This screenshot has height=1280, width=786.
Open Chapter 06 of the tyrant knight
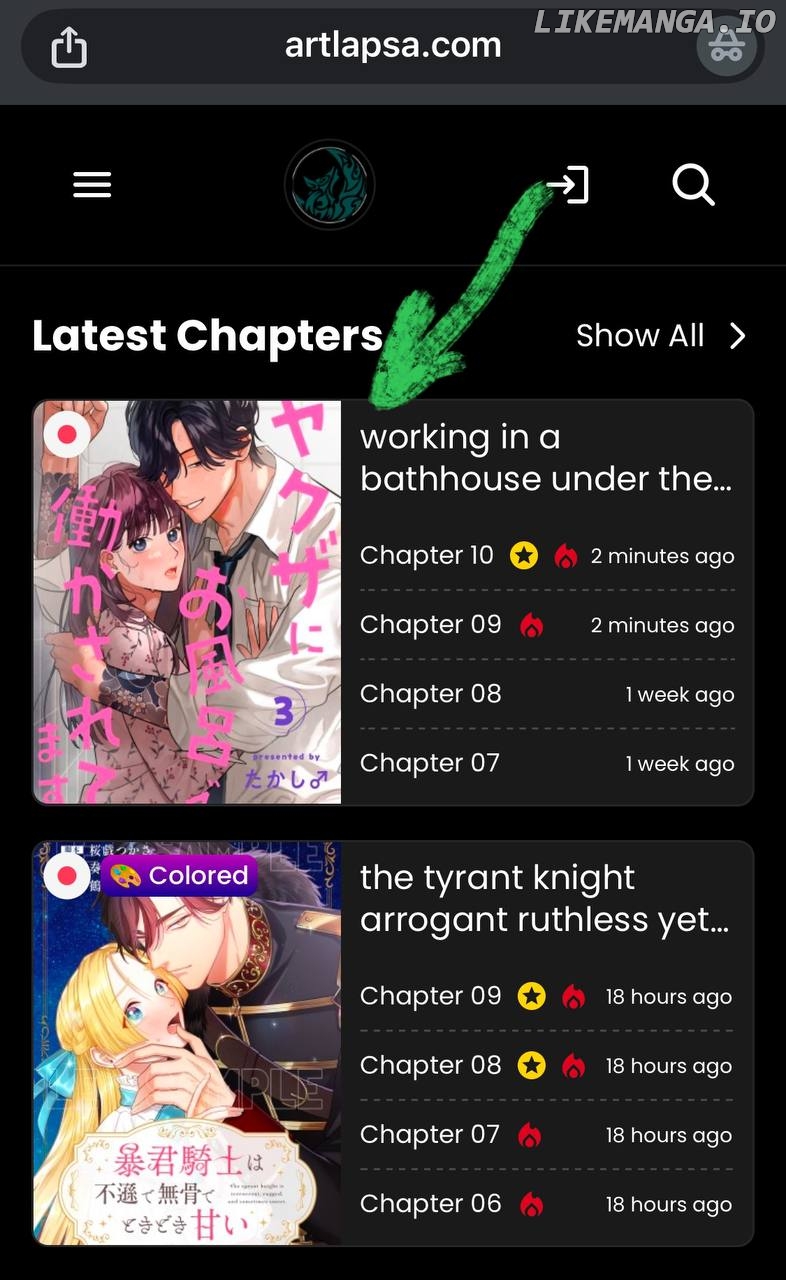[430, 1203]
